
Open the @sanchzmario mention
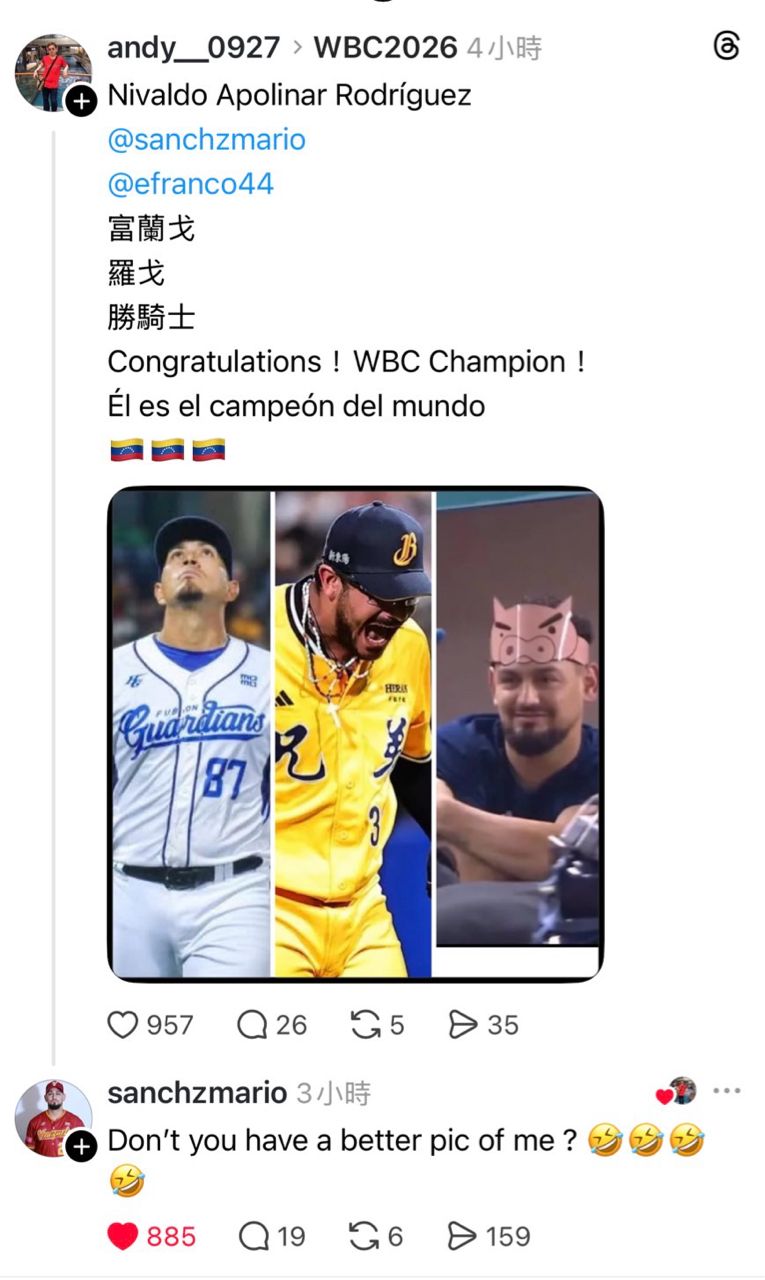point(206,139)
